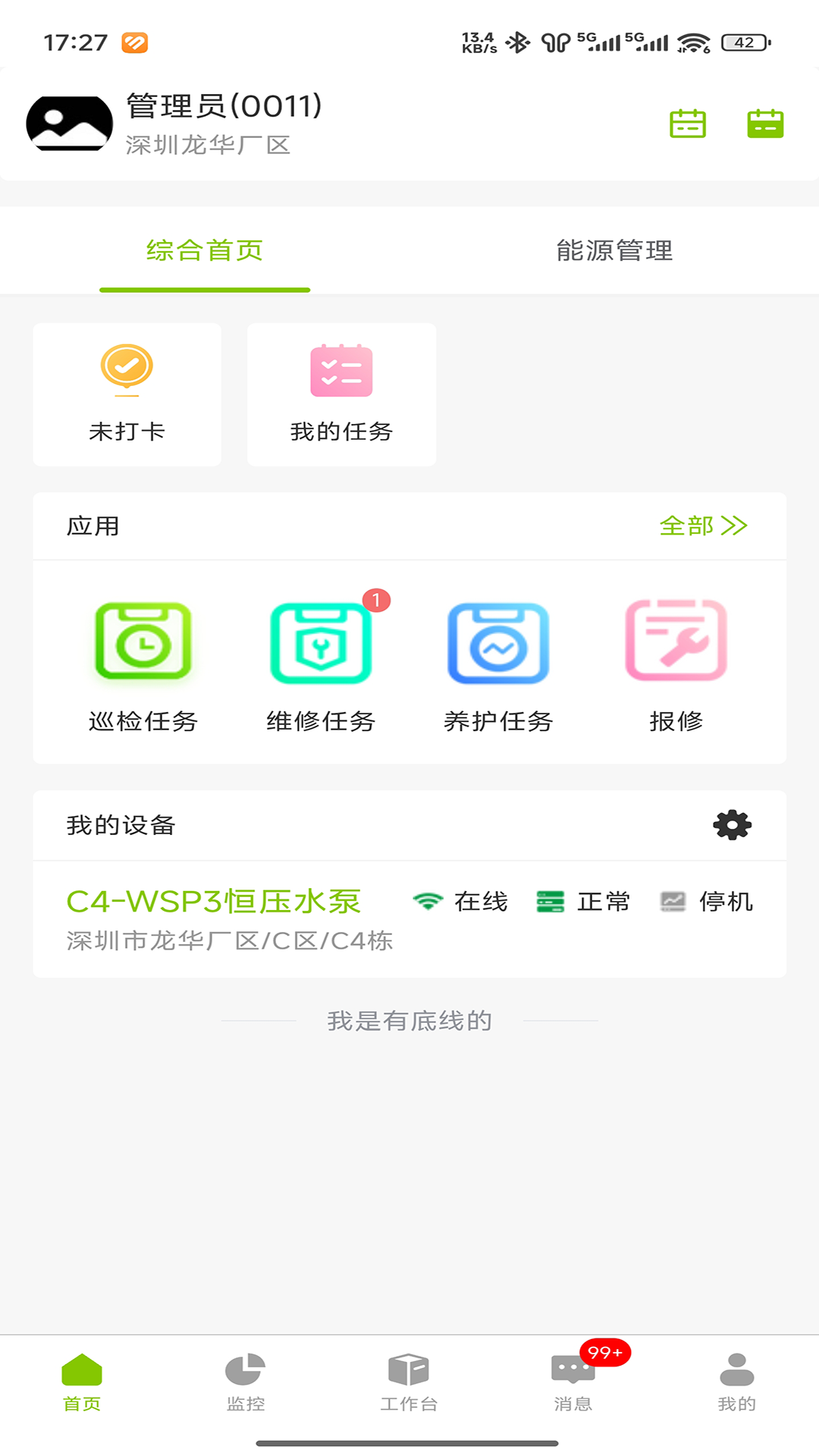Open 养护任务 app
Screen dimensions: 819x1456
[498, 665]
